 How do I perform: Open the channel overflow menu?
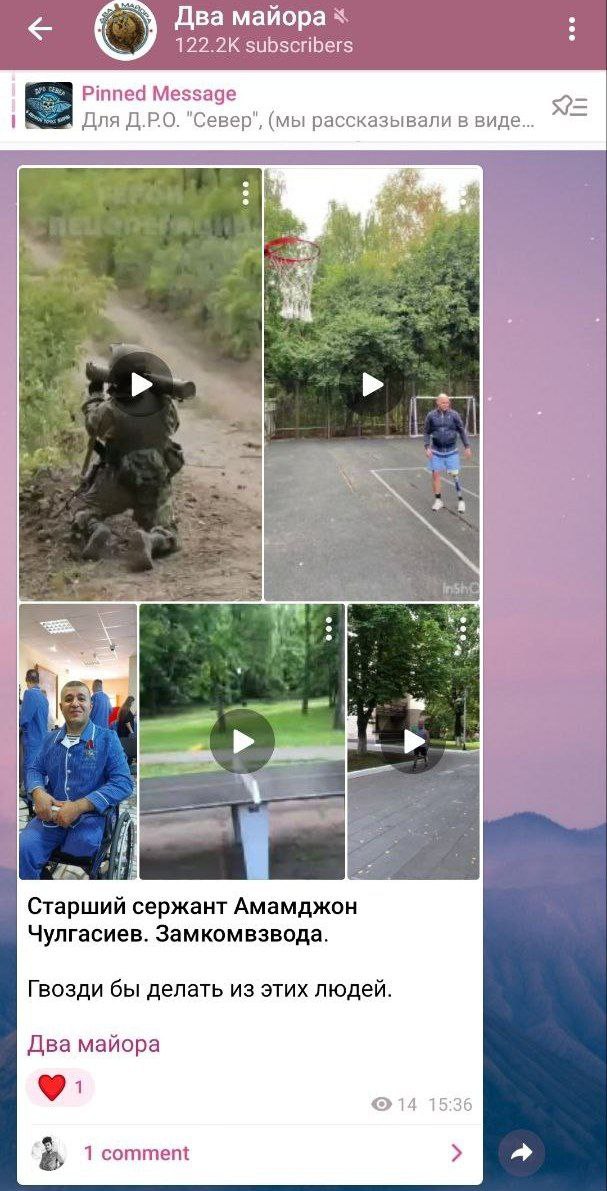(x=572, y=30)
